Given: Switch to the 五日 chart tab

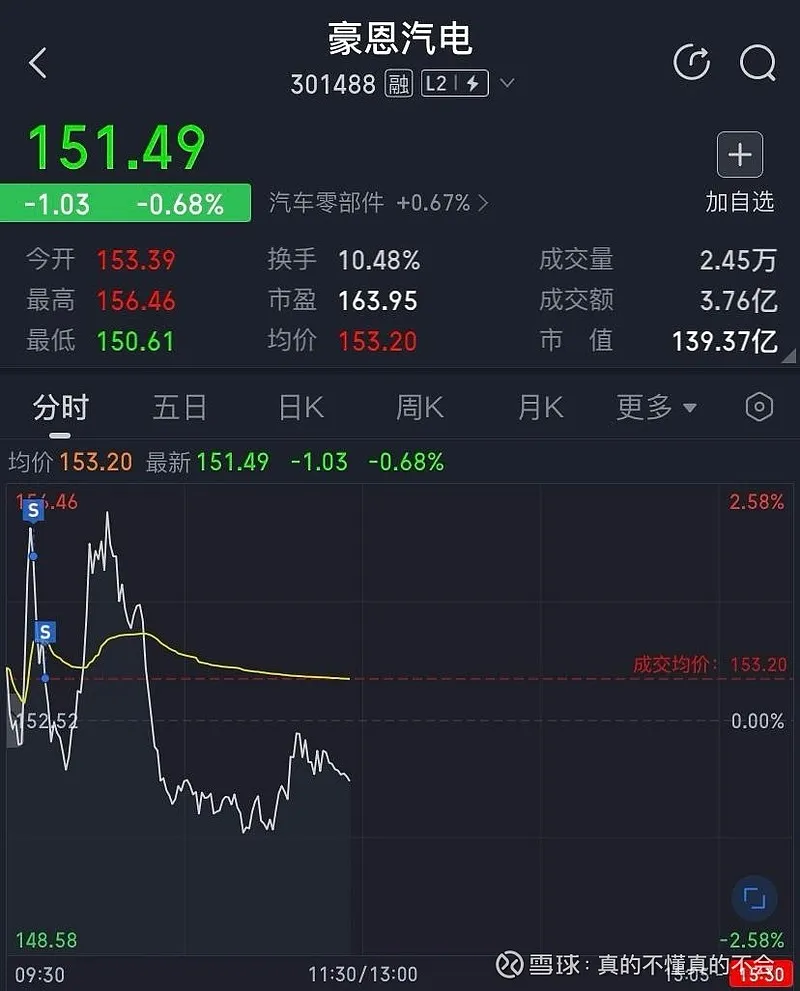Looking at the screenshot, I should point(180,407).
